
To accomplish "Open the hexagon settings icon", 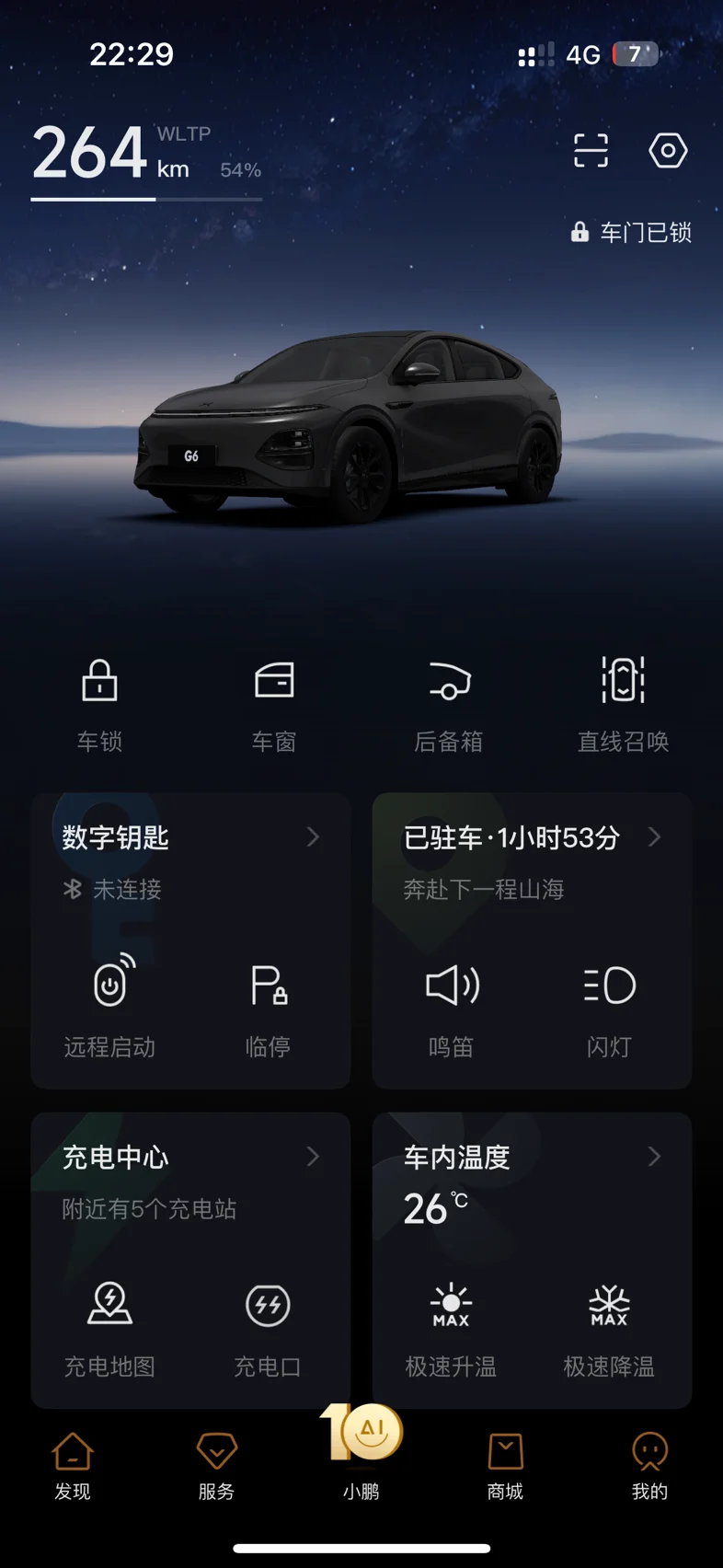I will click(x=668, y=150).
